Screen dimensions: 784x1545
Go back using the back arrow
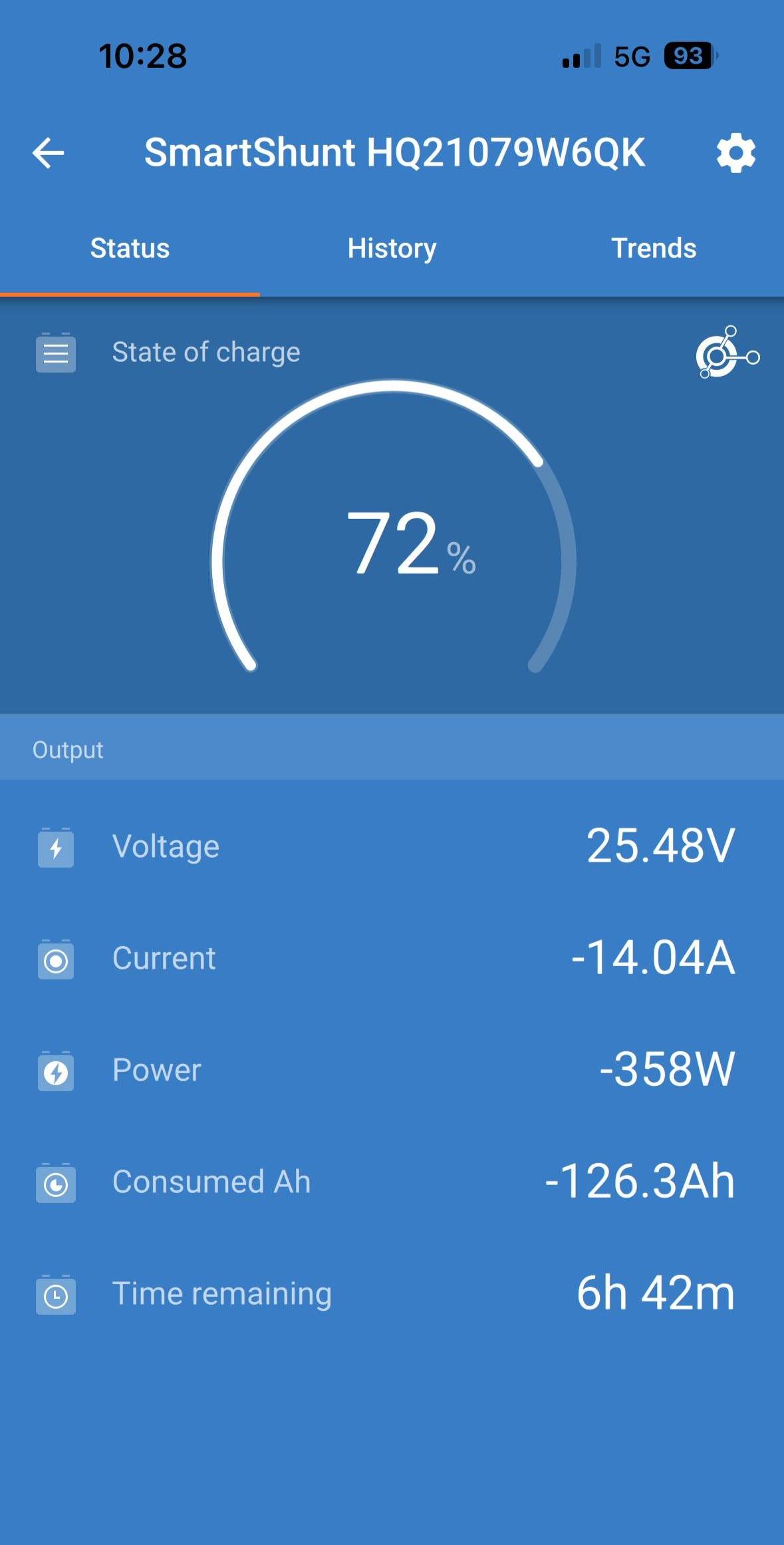48,153
